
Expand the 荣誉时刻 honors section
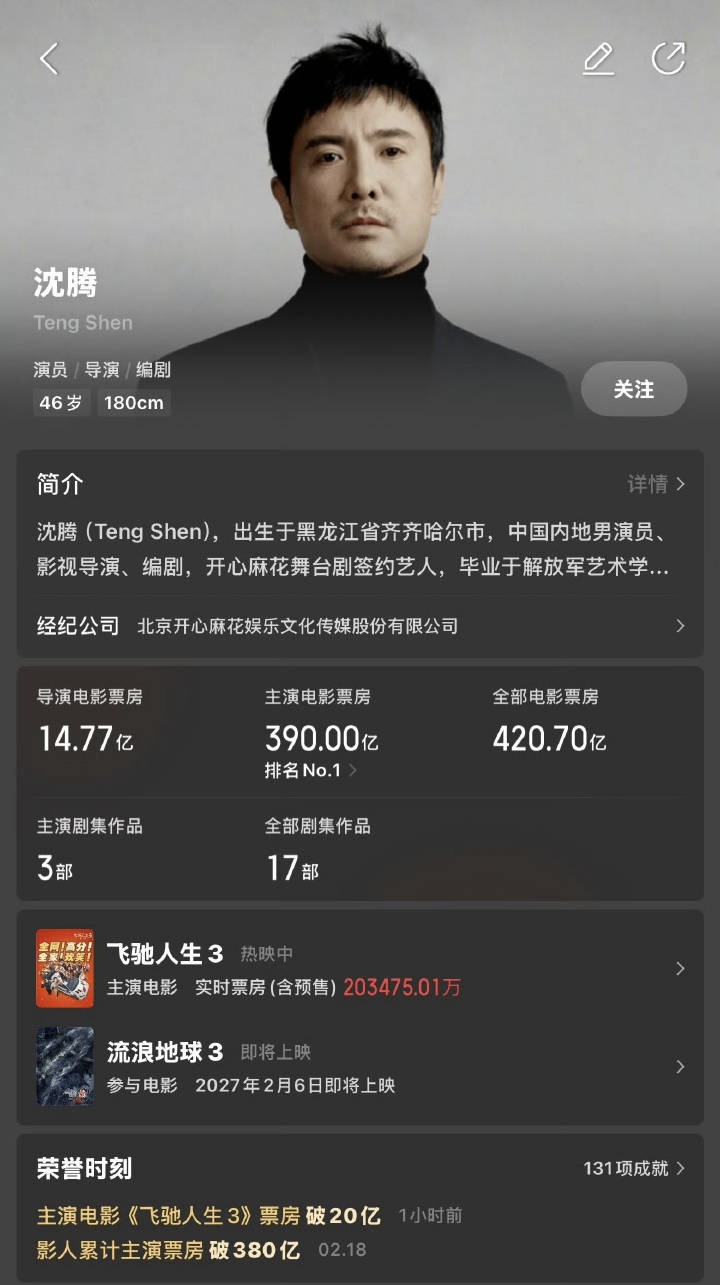[x=84, y=1168]
